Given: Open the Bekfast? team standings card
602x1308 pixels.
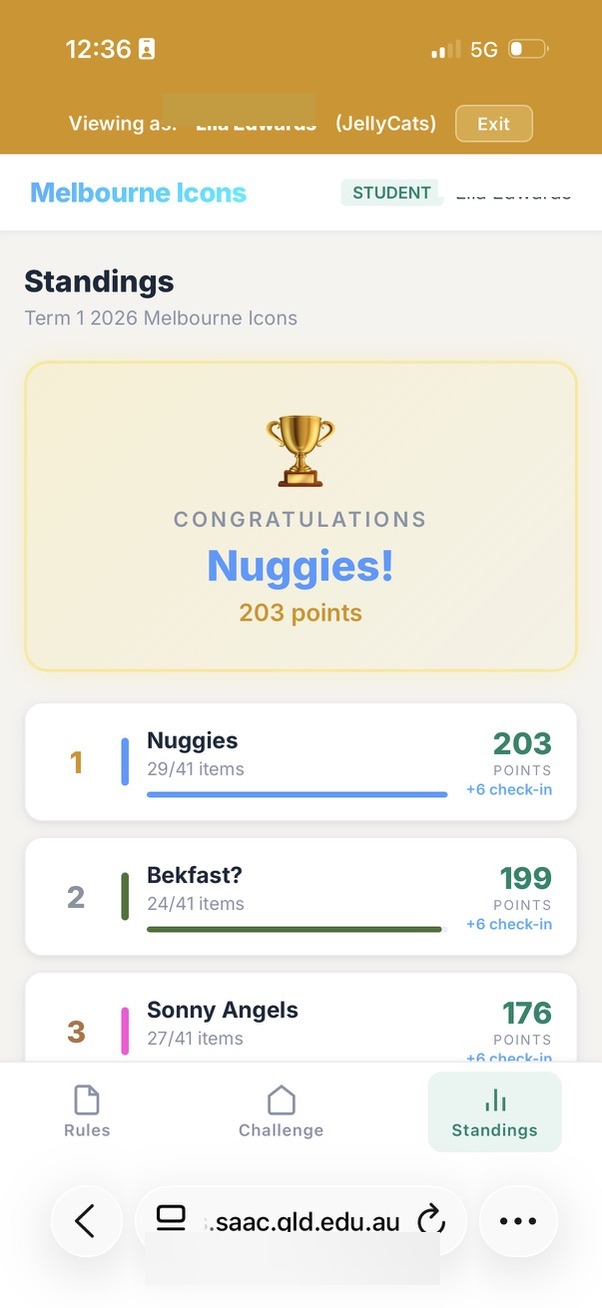Looking at the screenshot, I should pyautogui.click(x=300, y=896).
